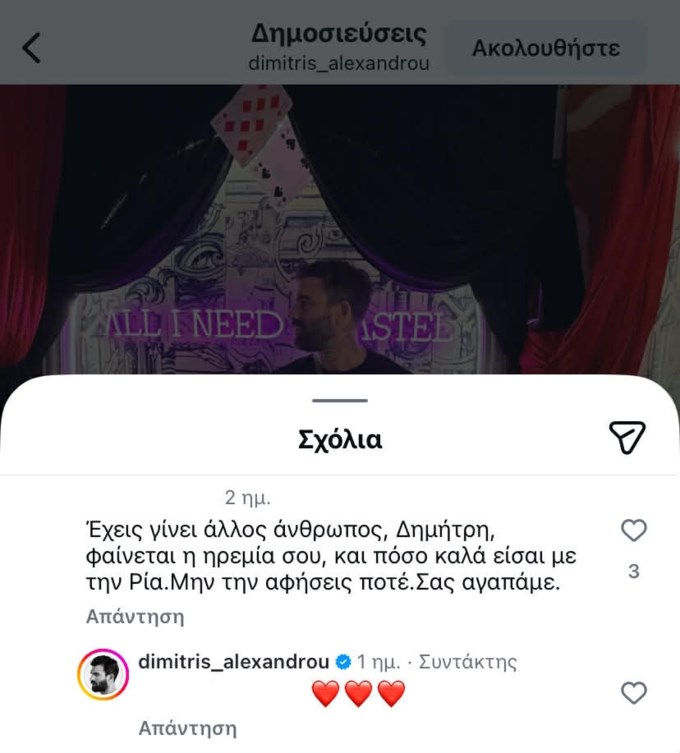Like dimitris_alexandrou's hearts reply
Screen dimensions: 680x753
[x=634, y=692]
